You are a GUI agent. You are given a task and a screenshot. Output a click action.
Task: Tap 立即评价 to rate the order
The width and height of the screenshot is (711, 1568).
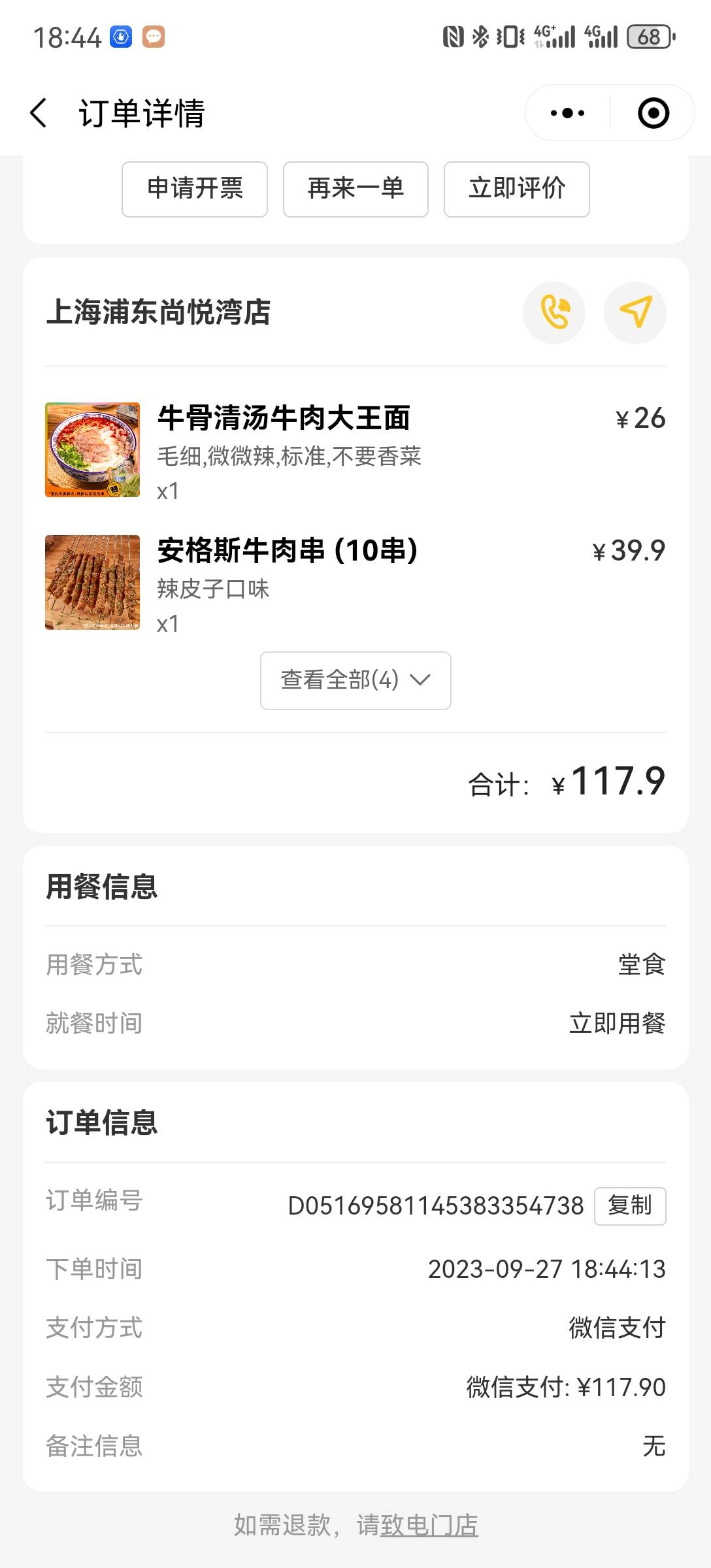[x=517, y=189]
